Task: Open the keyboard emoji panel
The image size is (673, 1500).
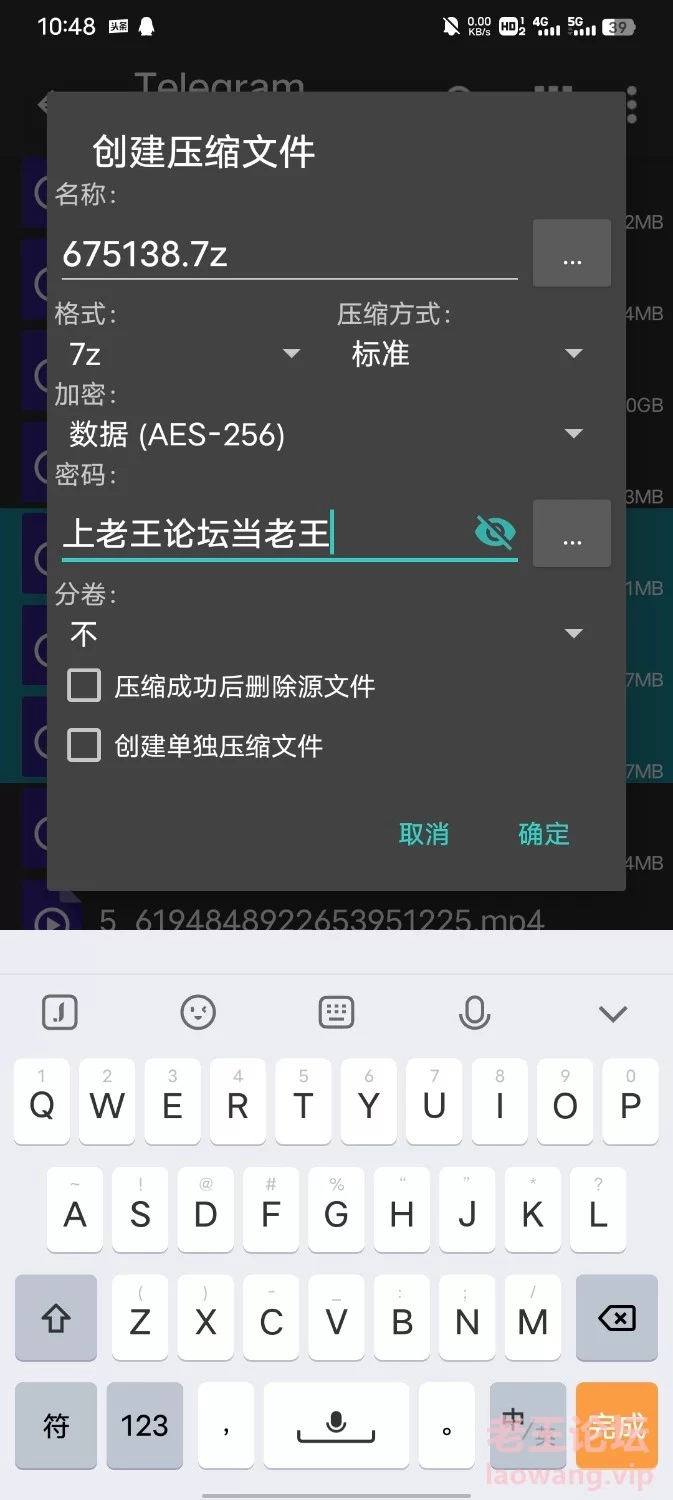Action: (198, 1013)
